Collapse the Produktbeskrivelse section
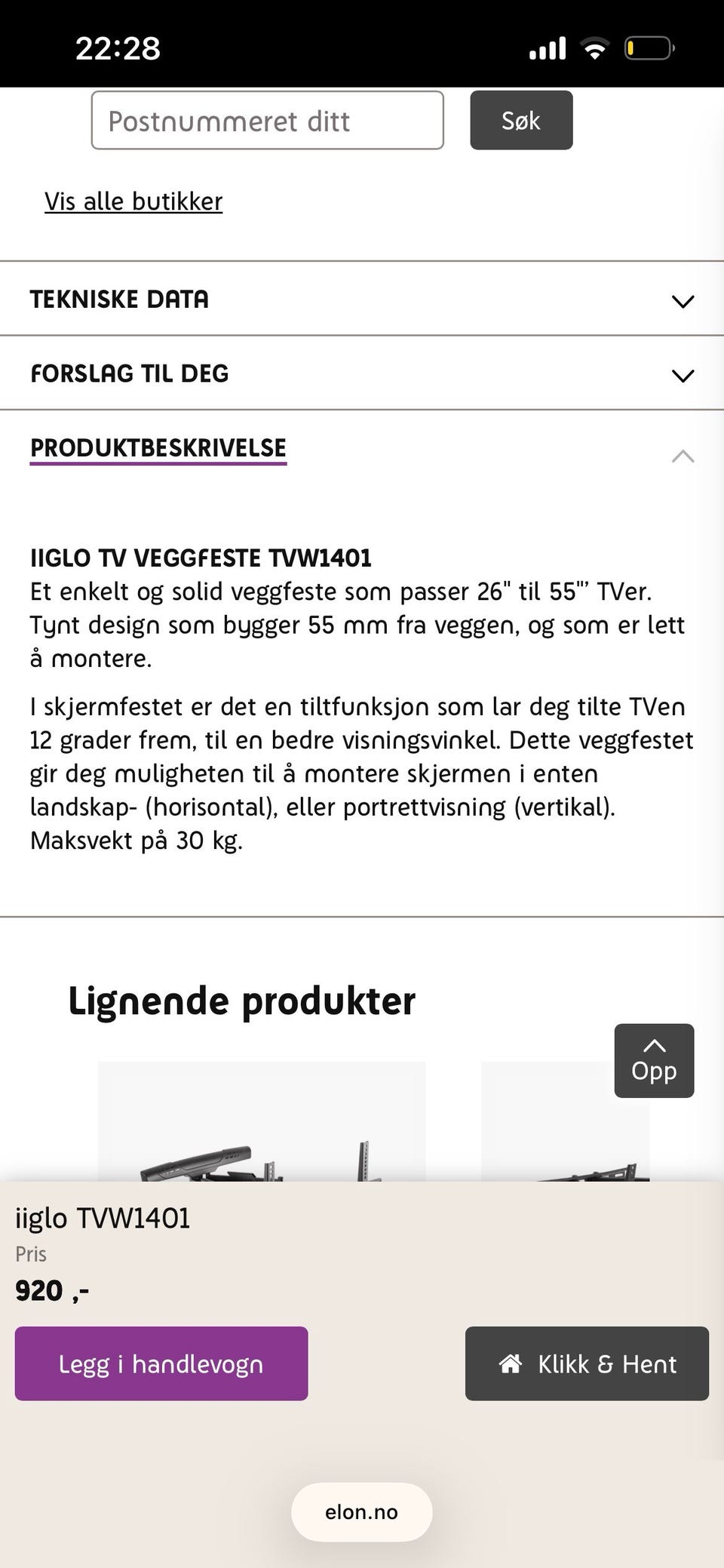The image size is (724, 1568). point(362,449)
